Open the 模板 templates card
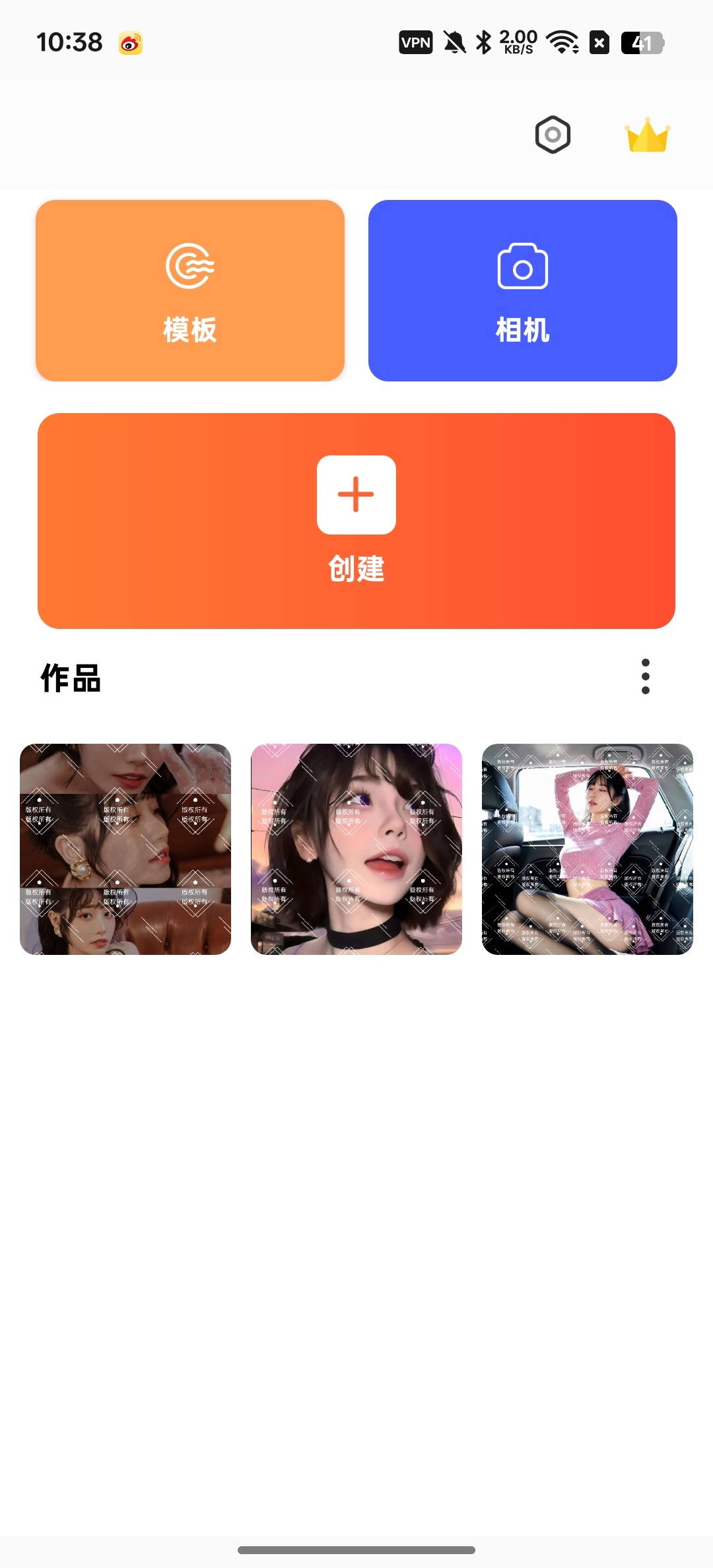The image size is (713, 1568). click(x=190, y=290)
